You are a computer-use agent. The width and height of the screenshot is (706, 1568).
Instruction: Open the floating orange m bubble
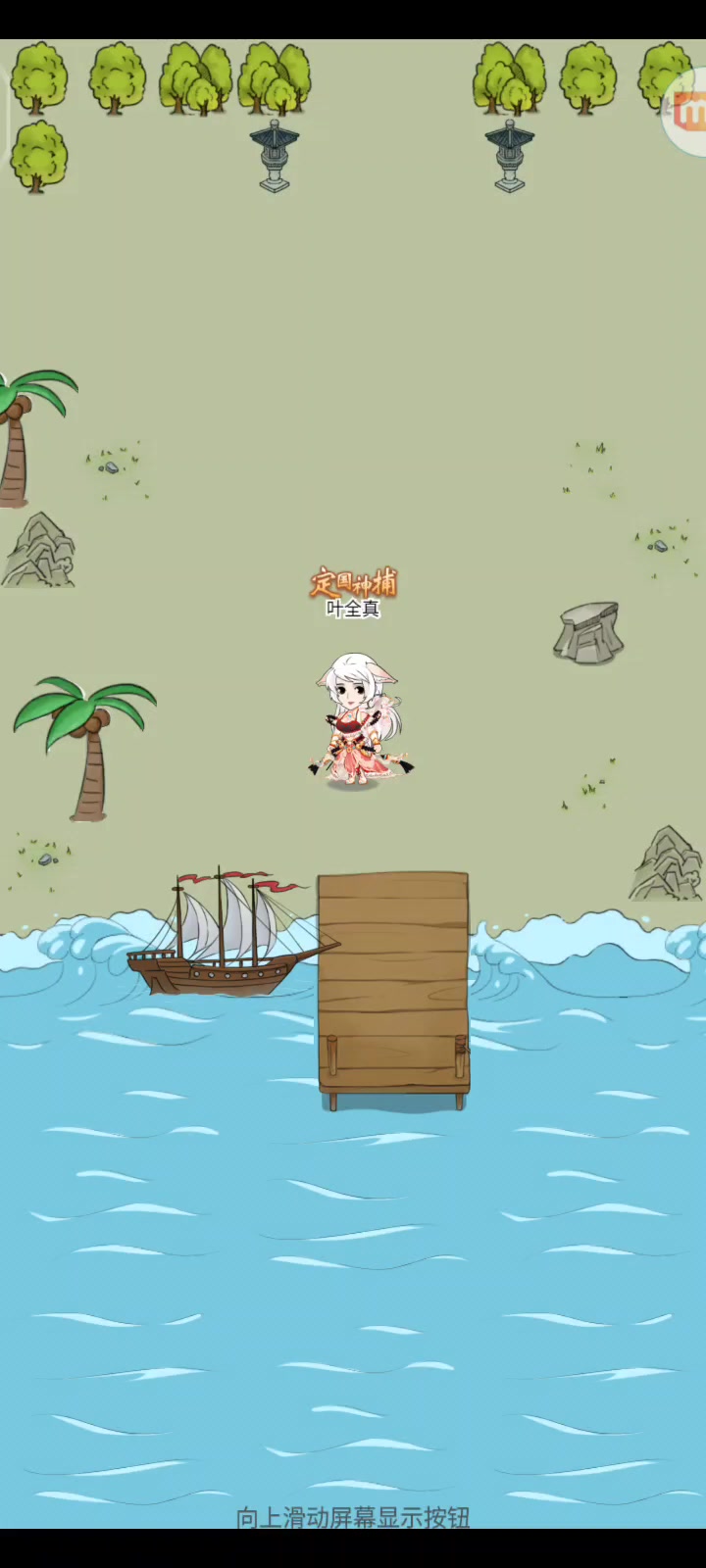(686, 113)
